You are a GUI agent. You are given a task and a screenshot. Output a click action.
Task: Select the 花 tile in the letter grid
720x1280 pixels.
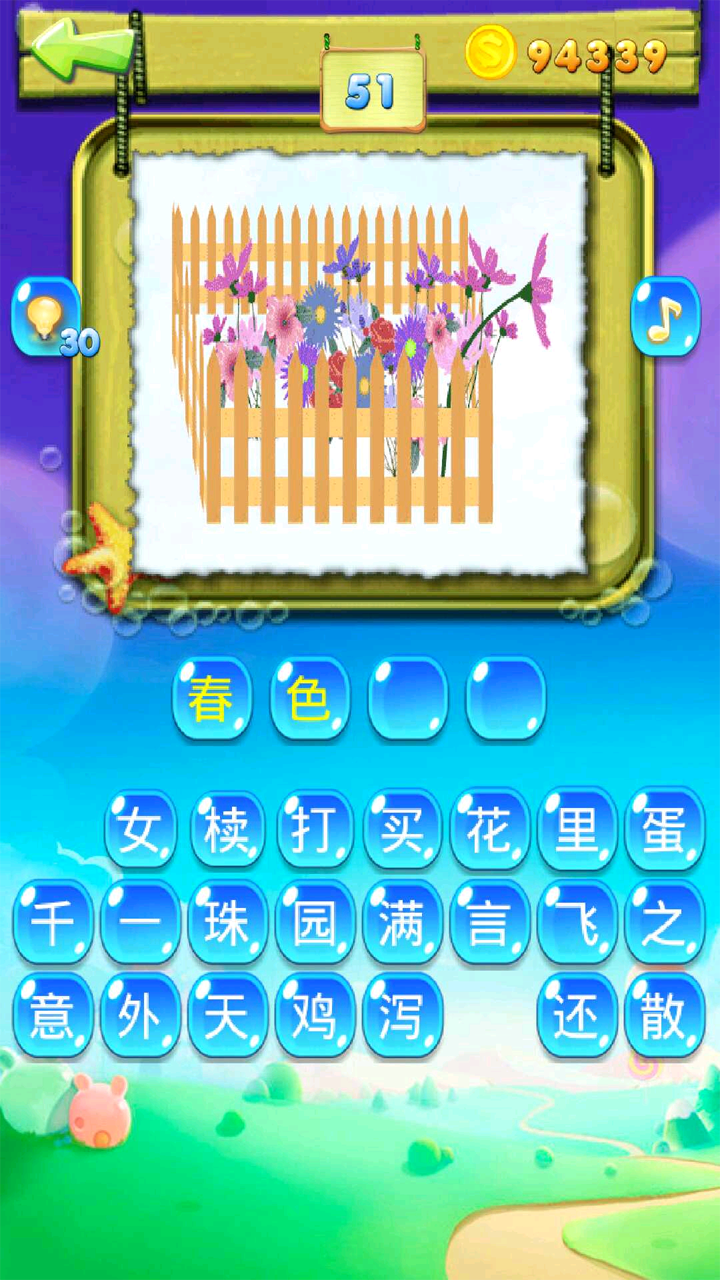click(x=489, y=828)
